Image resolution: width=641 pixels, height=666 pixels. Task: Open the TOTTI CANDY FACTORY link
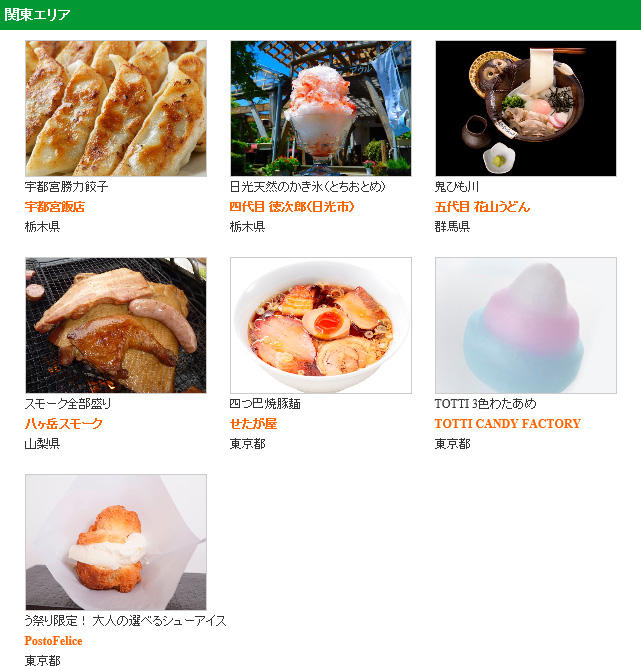[507, 424]
